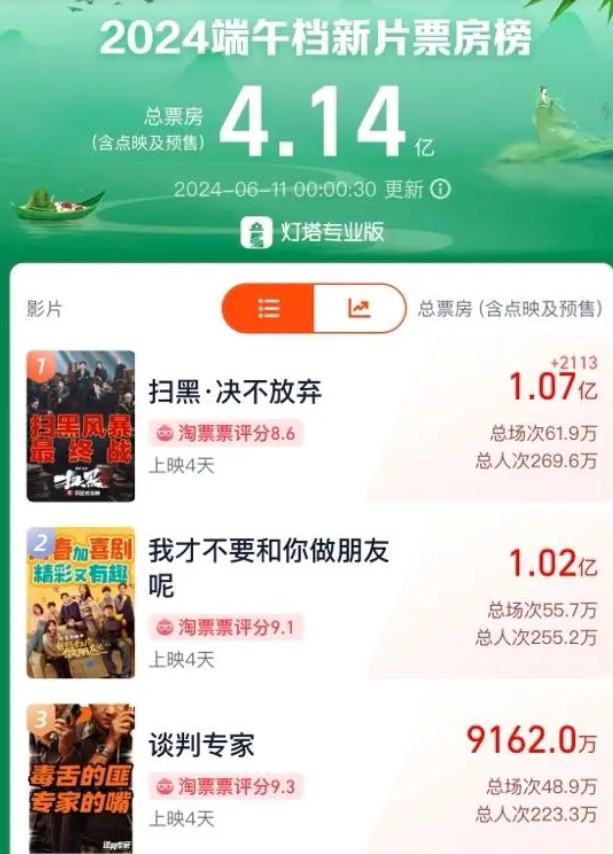
Task: Open the movie 扫黑·决不放弃
Action: point(235,392)
